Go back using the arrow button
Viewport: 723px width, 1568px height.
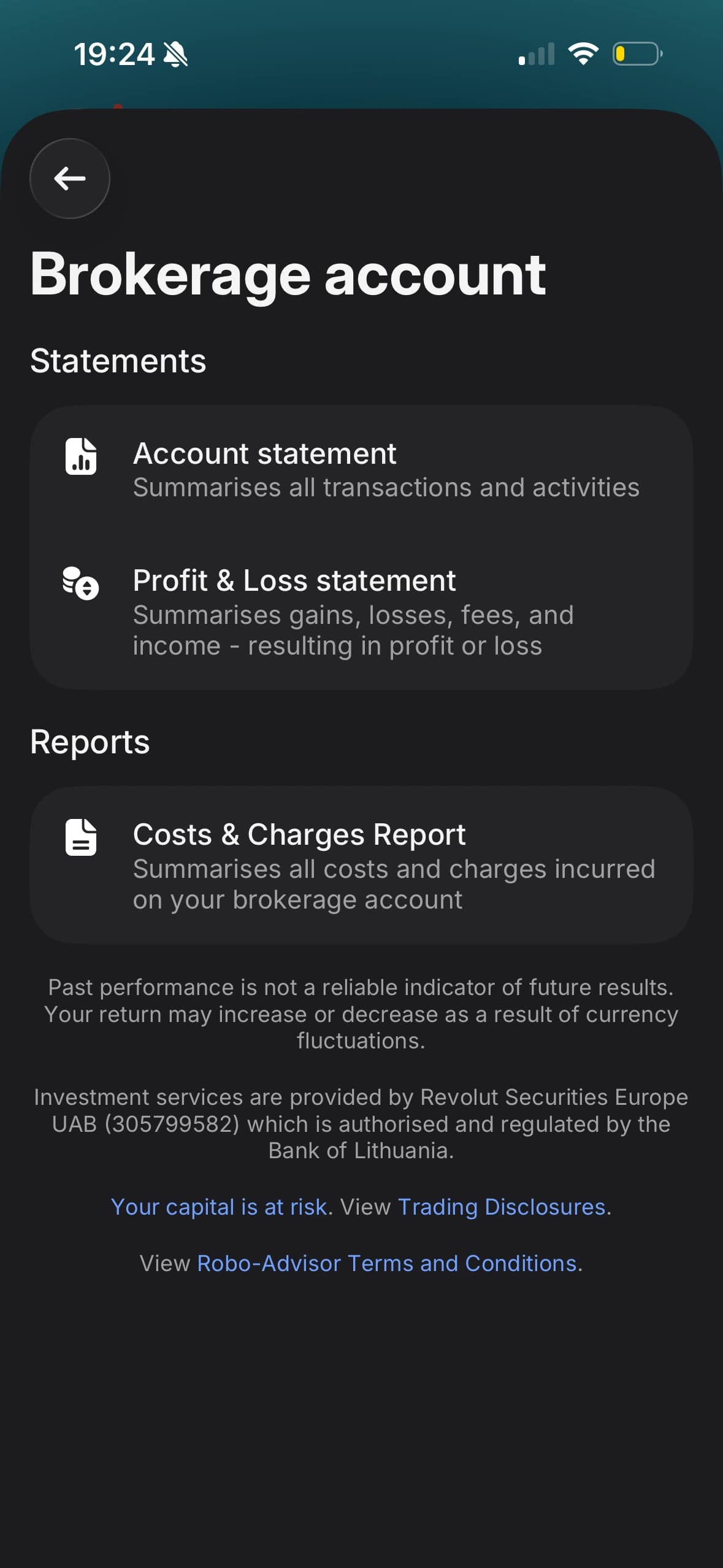click(70, 179)
